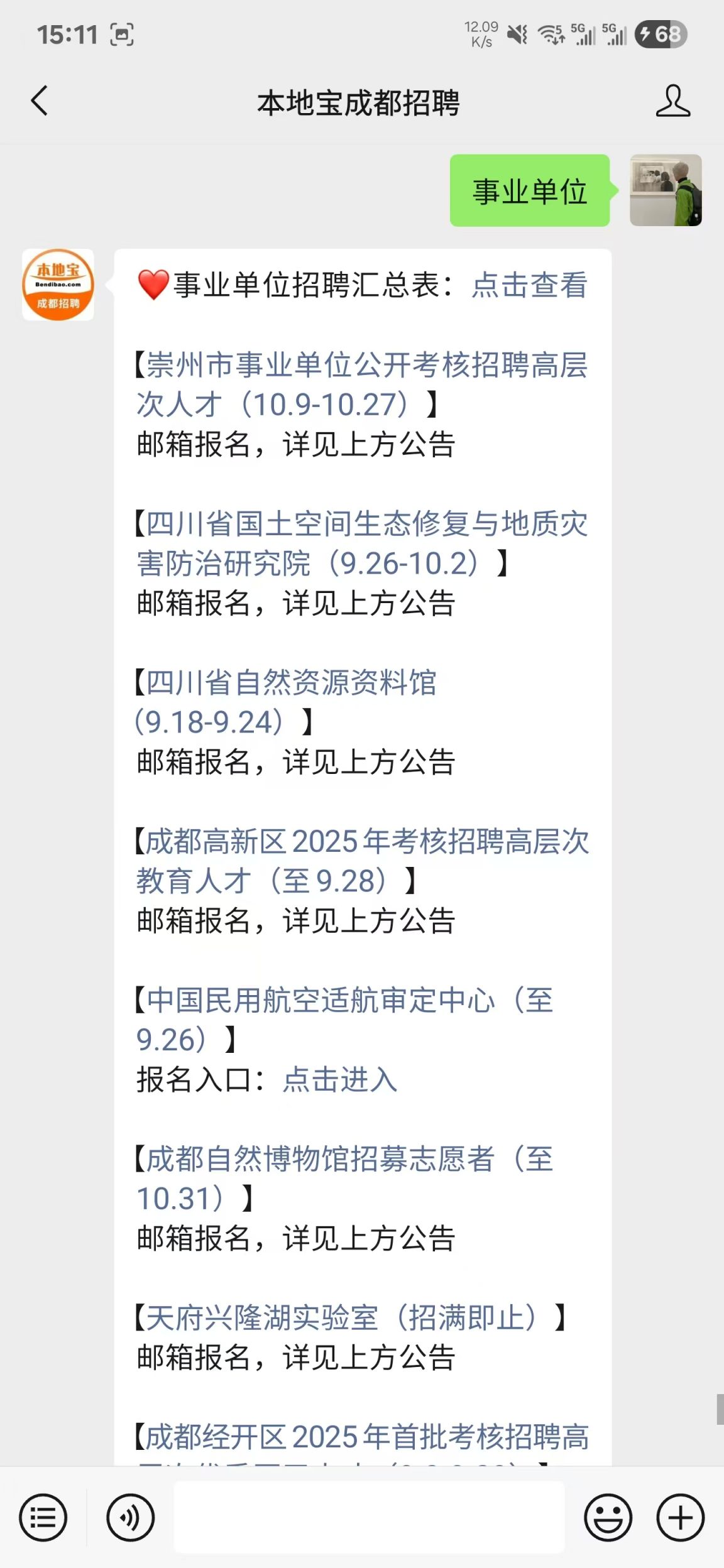The width and height of the screenshot is (724, 1568).
Task: Tap 点击进入 registration entry link
Action: click(339, 1080)
